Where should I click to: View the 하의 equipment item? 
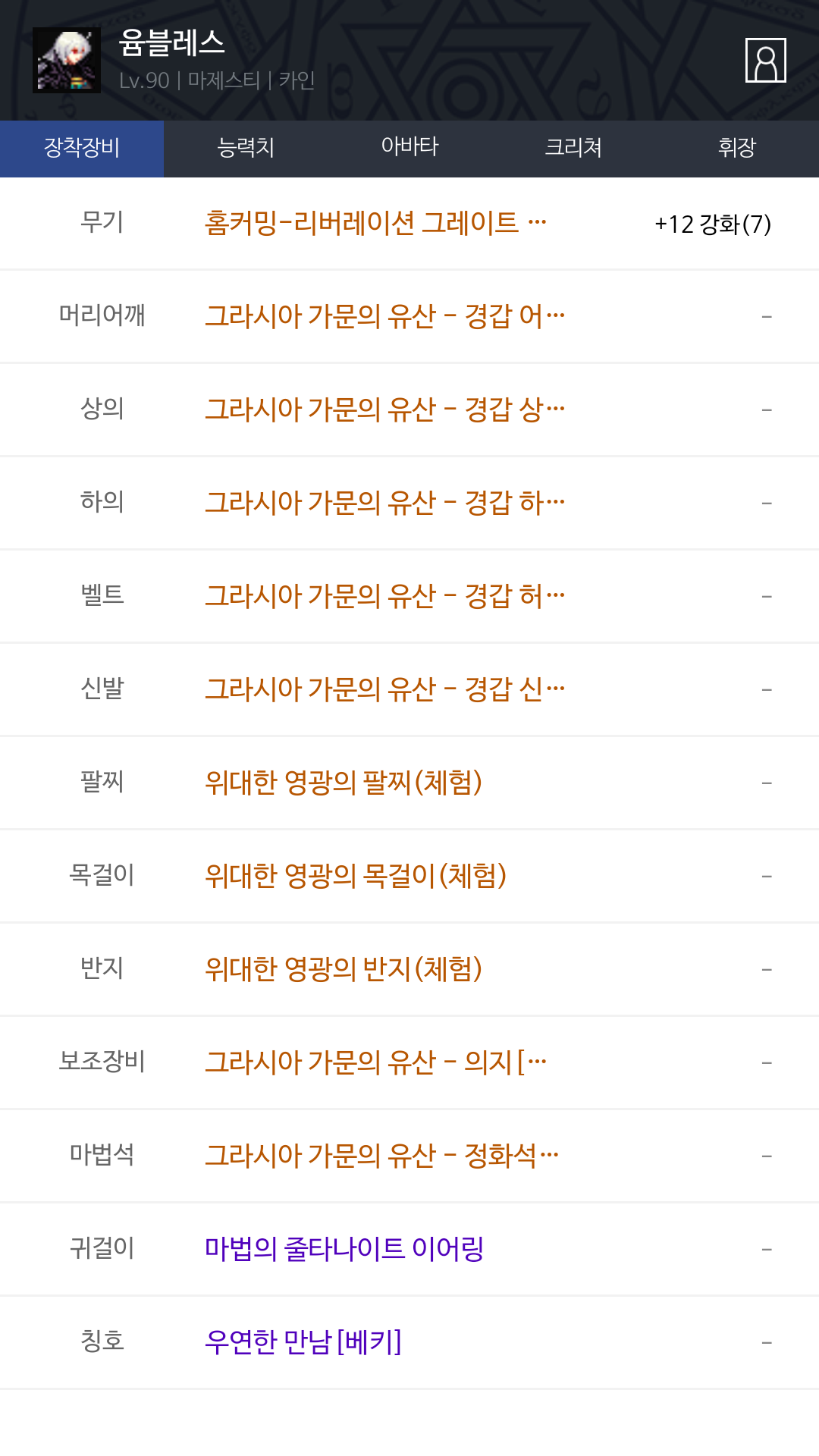point(409,503)
